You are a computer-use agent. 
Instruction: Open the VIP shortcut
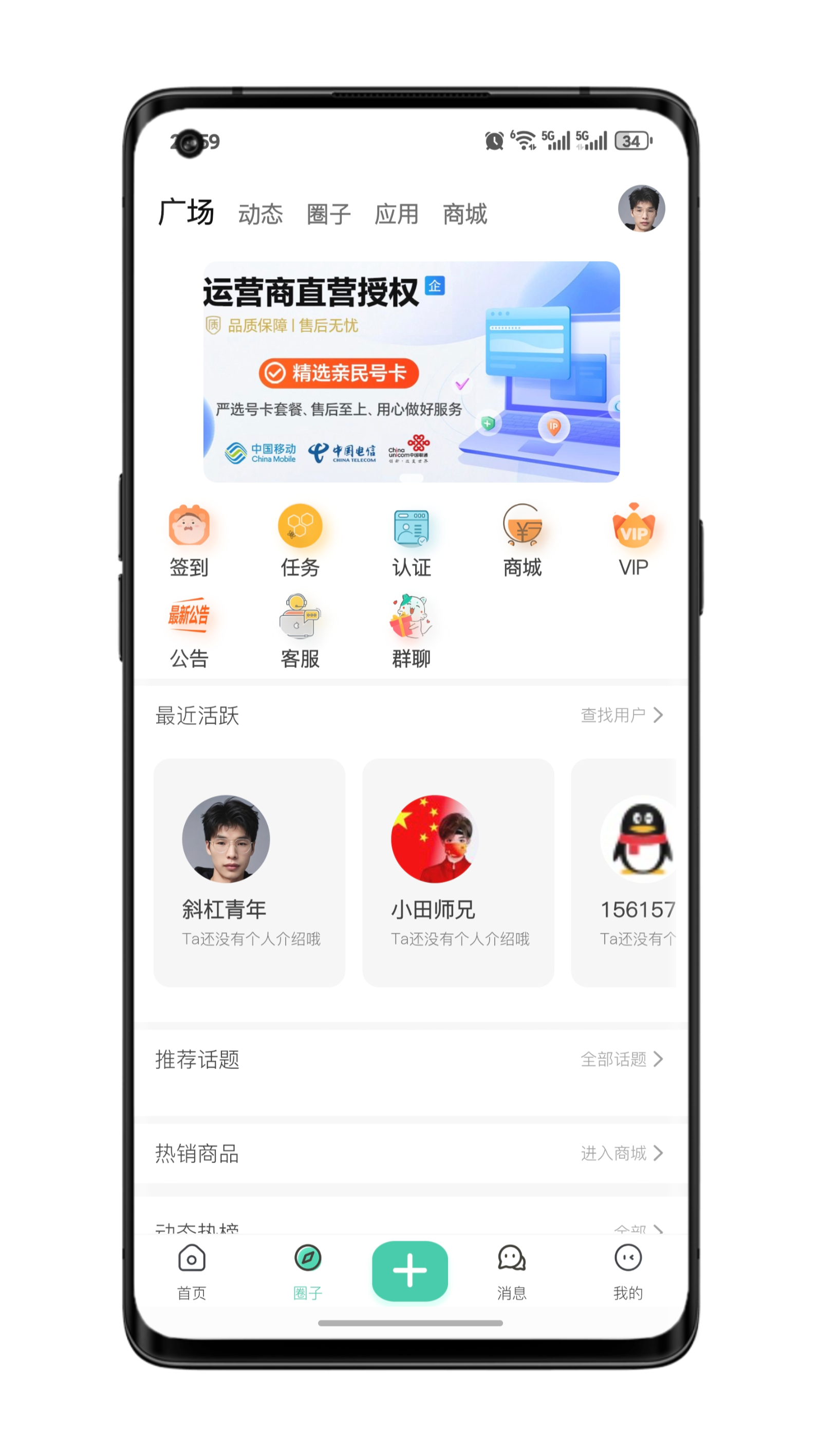pos(633,540)
